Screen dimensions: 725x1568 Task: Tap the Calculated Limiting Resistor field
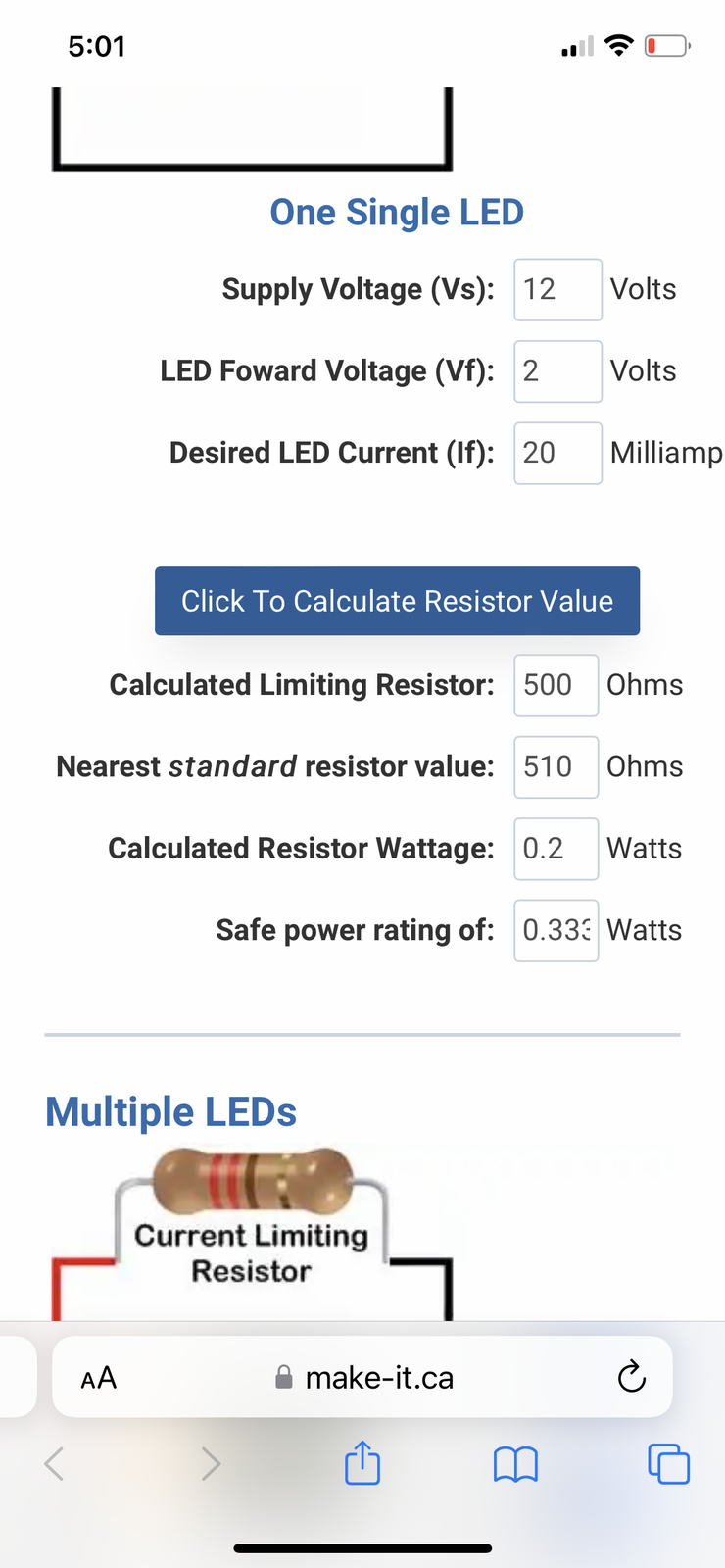[x=556, y=685]
